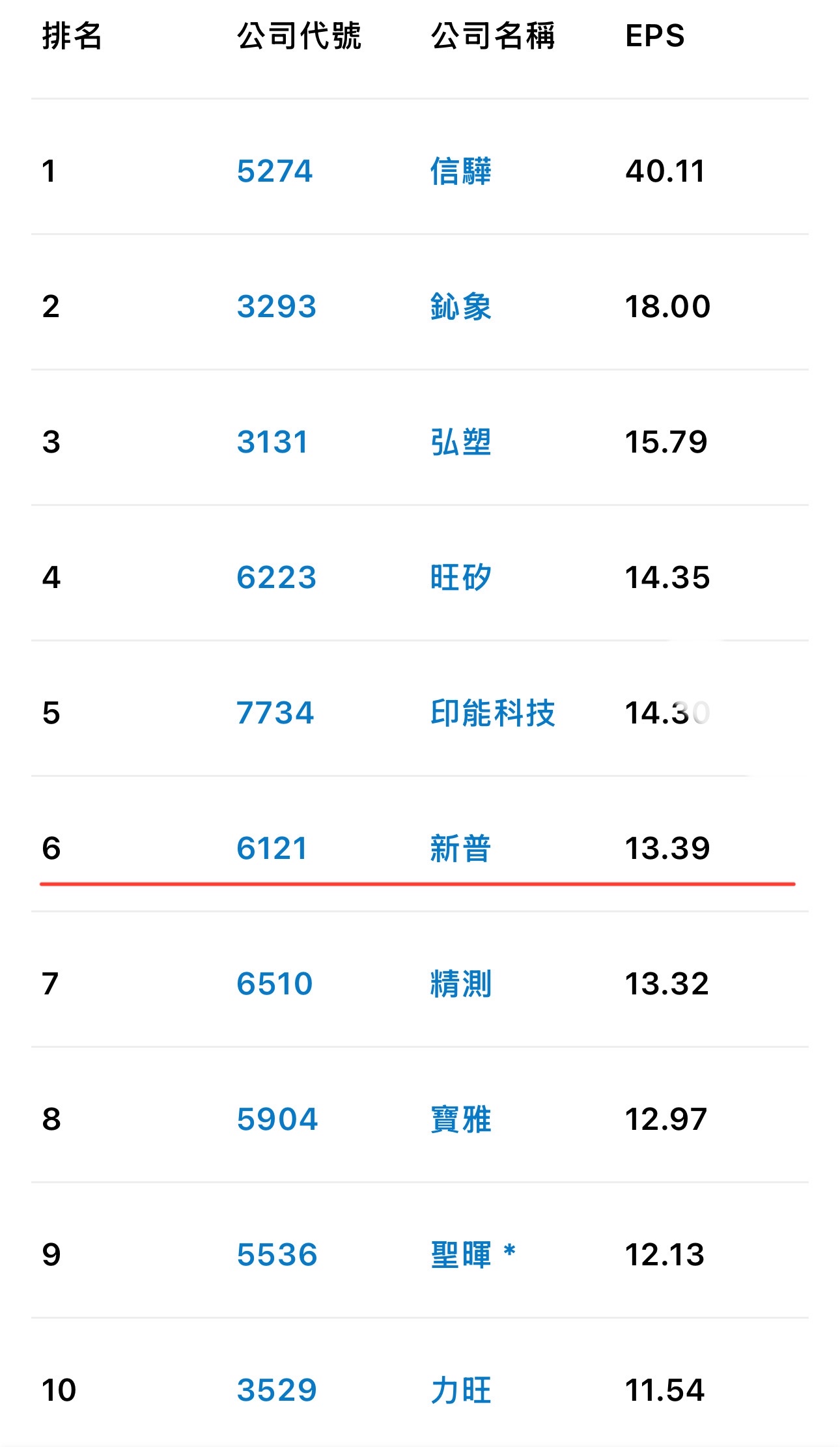Open stock code 7734 link
840x1447 pixels.
[x=275, y=713]
